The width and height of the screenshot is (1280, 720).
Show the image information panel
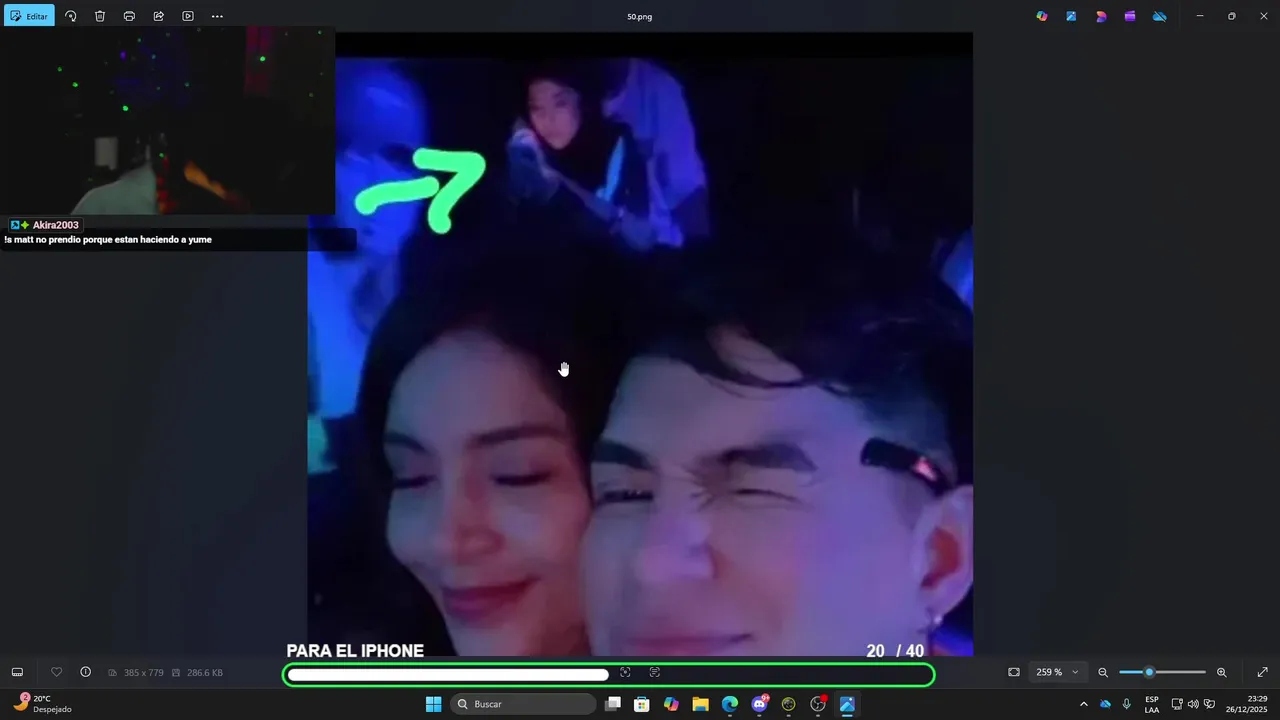(86, 672)
